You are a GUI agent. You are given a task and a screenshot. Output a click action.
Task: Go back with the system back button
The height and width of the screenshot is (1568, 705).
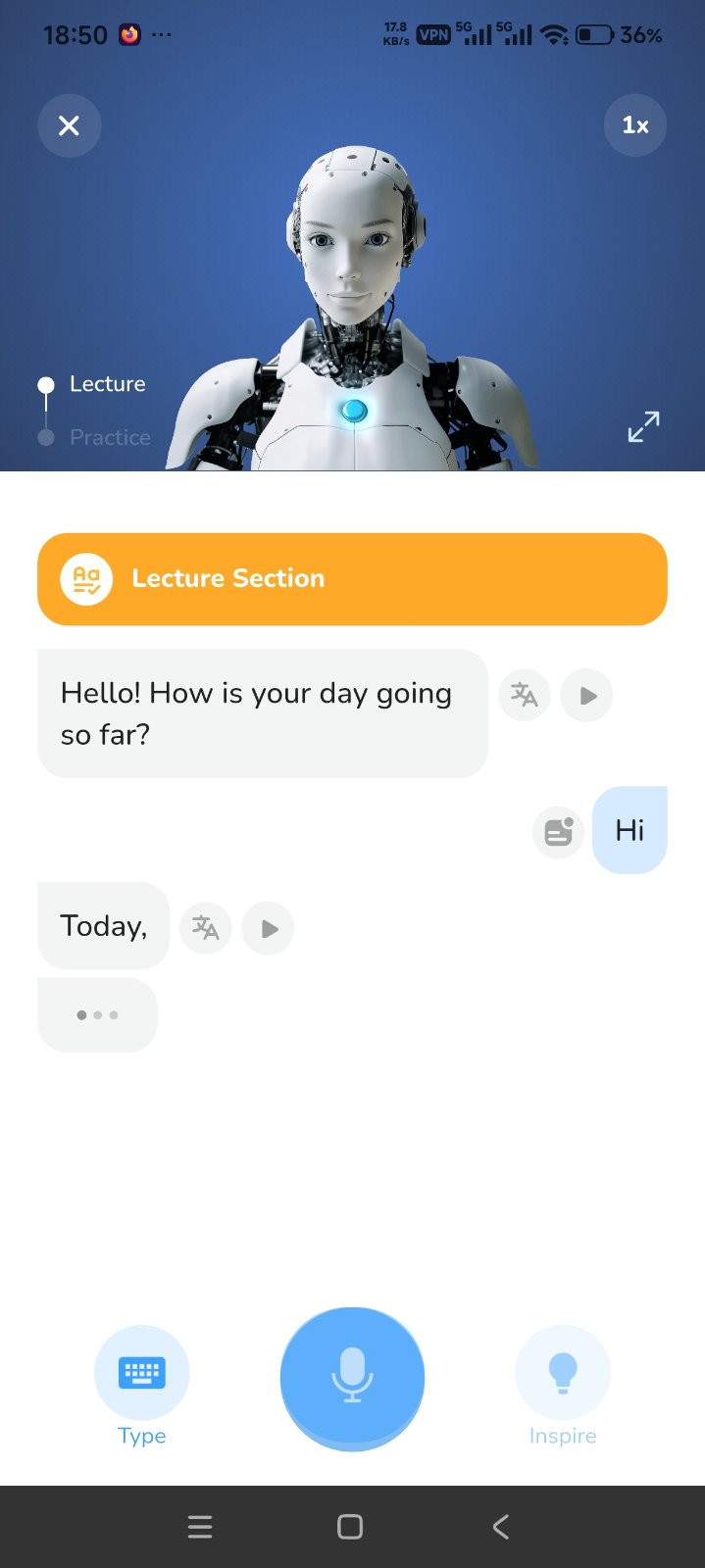pyautogui.click(x=500, y=1526)
